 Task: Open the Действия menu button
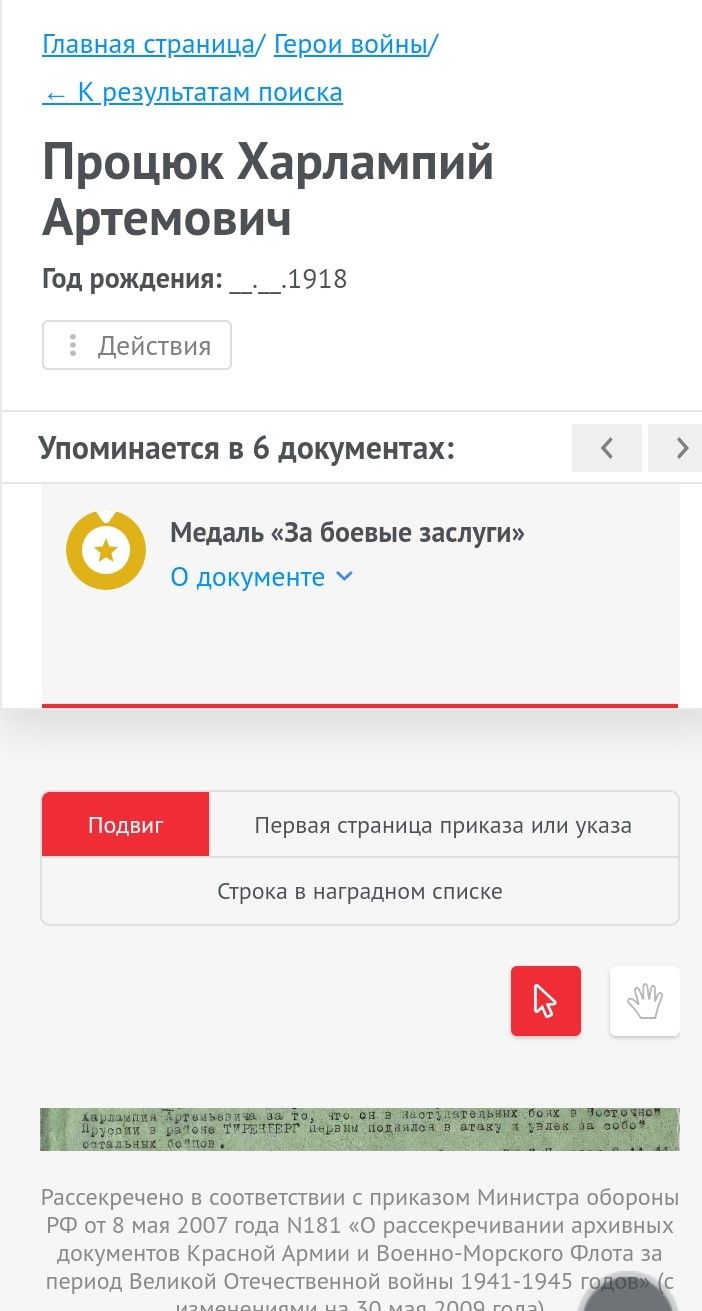click(x=137, y=346)
